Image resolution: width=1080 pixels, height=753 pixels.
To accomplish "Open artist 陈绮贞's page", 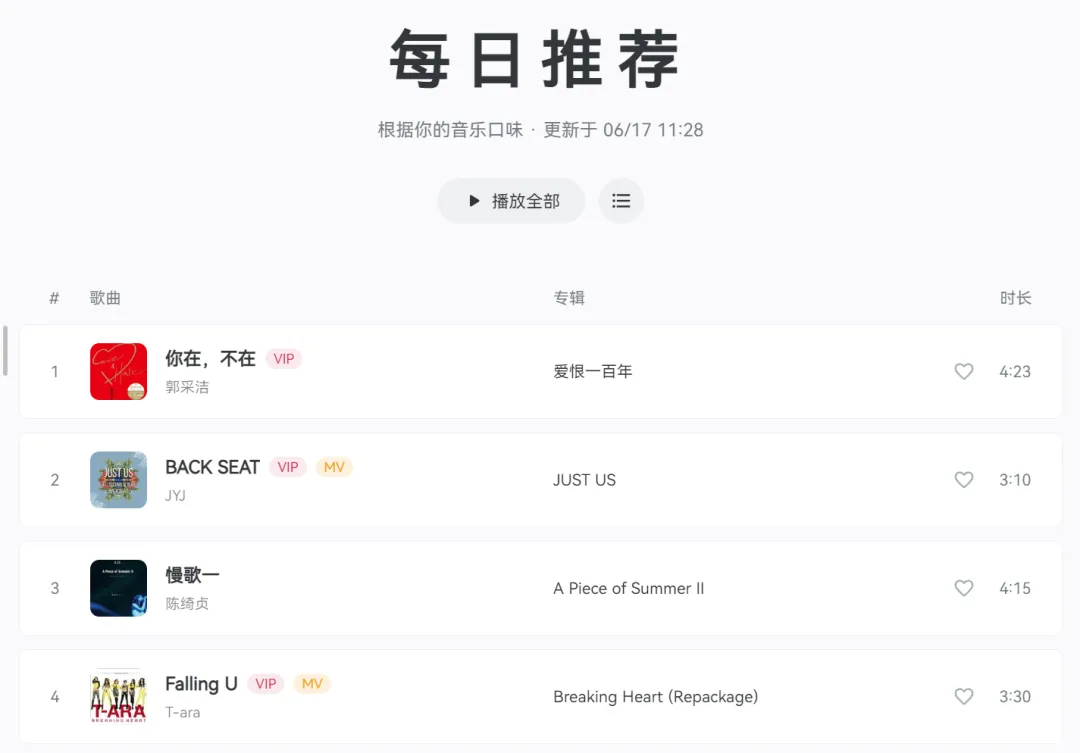I will point(187,604).
